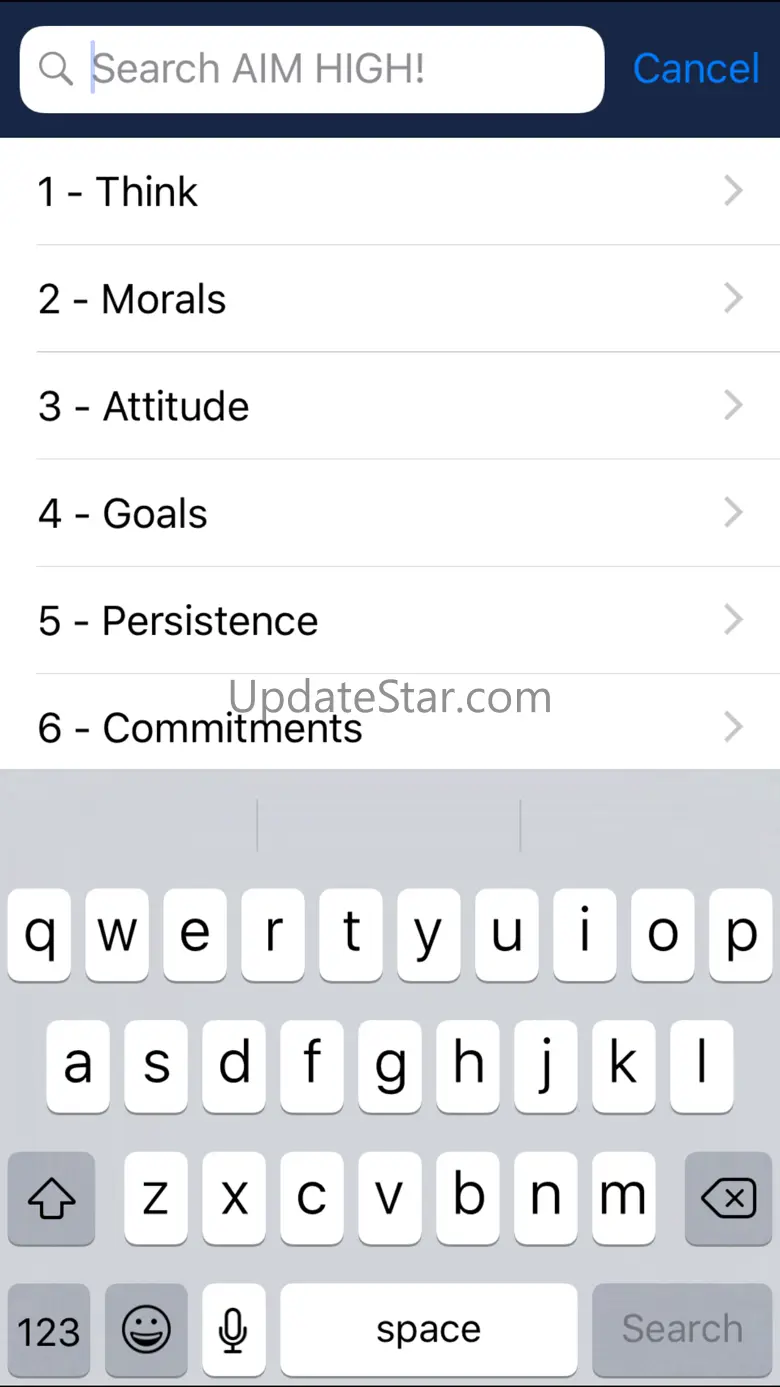The image size is (780, 1387).
Task: View the 5 - Persistence row
Action: click(x=390, y=620)
